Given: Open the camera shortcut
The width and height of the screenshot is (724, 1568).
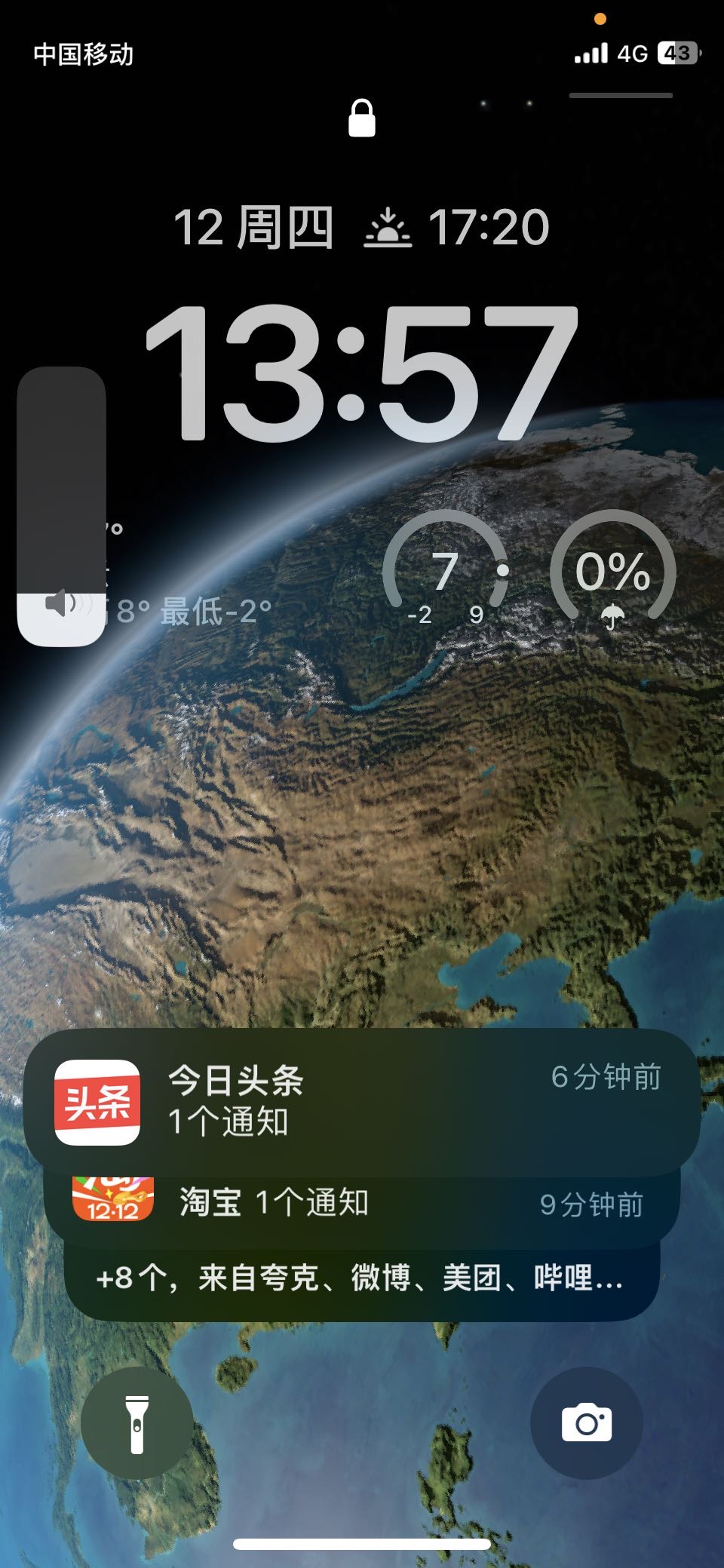Looking at the screenshot, I should [586, 1422].
